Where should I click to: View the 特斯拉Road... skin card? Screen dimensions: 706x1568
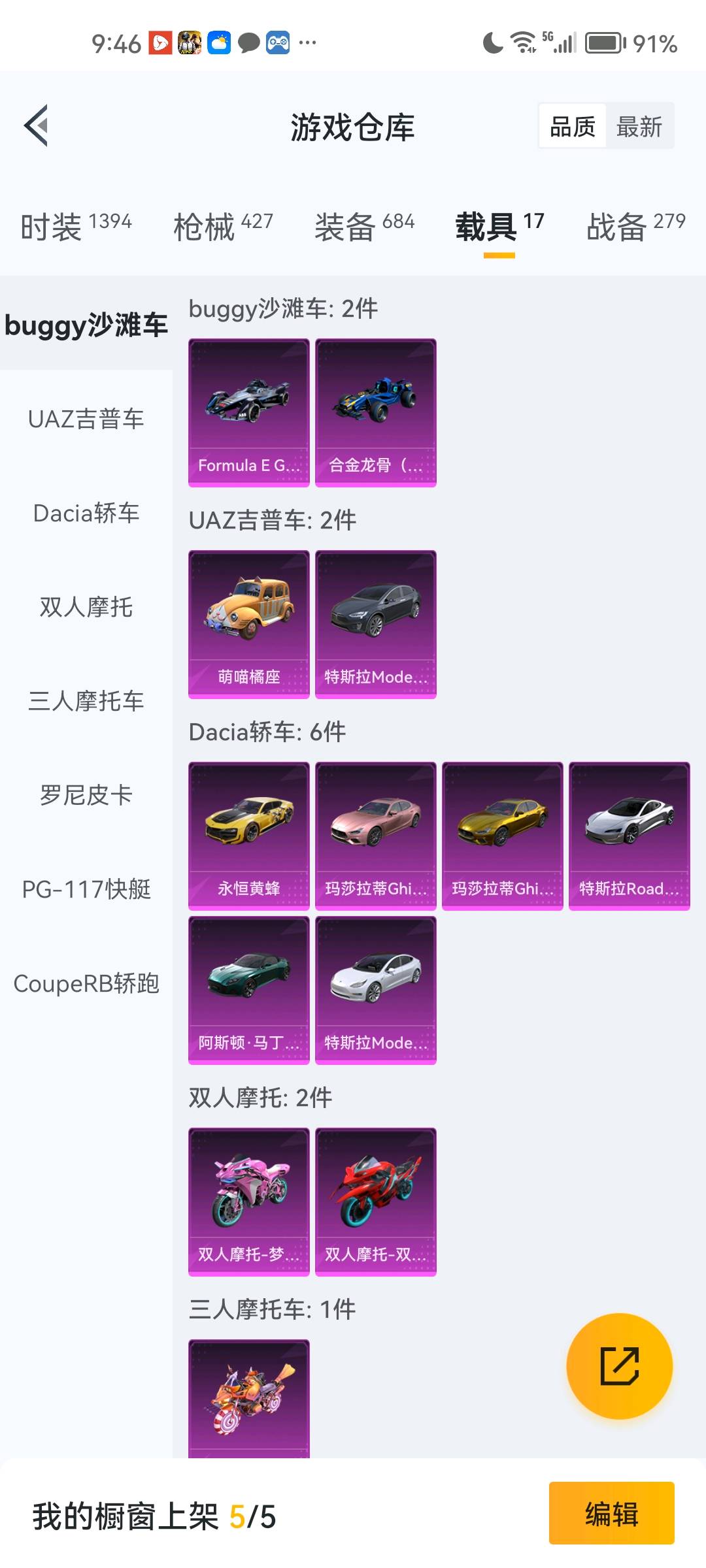(x=630, y=836)
